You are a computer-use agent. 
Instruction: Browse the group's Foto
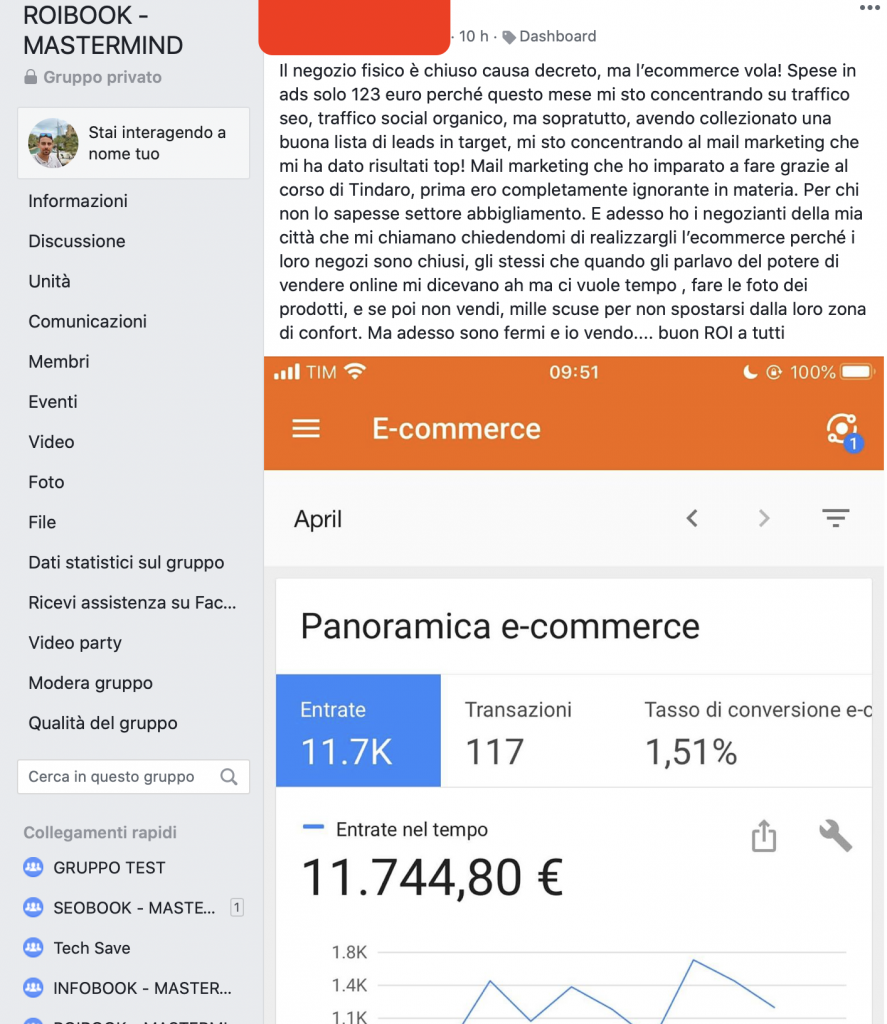pyautogui.click(x=46, y=482)
